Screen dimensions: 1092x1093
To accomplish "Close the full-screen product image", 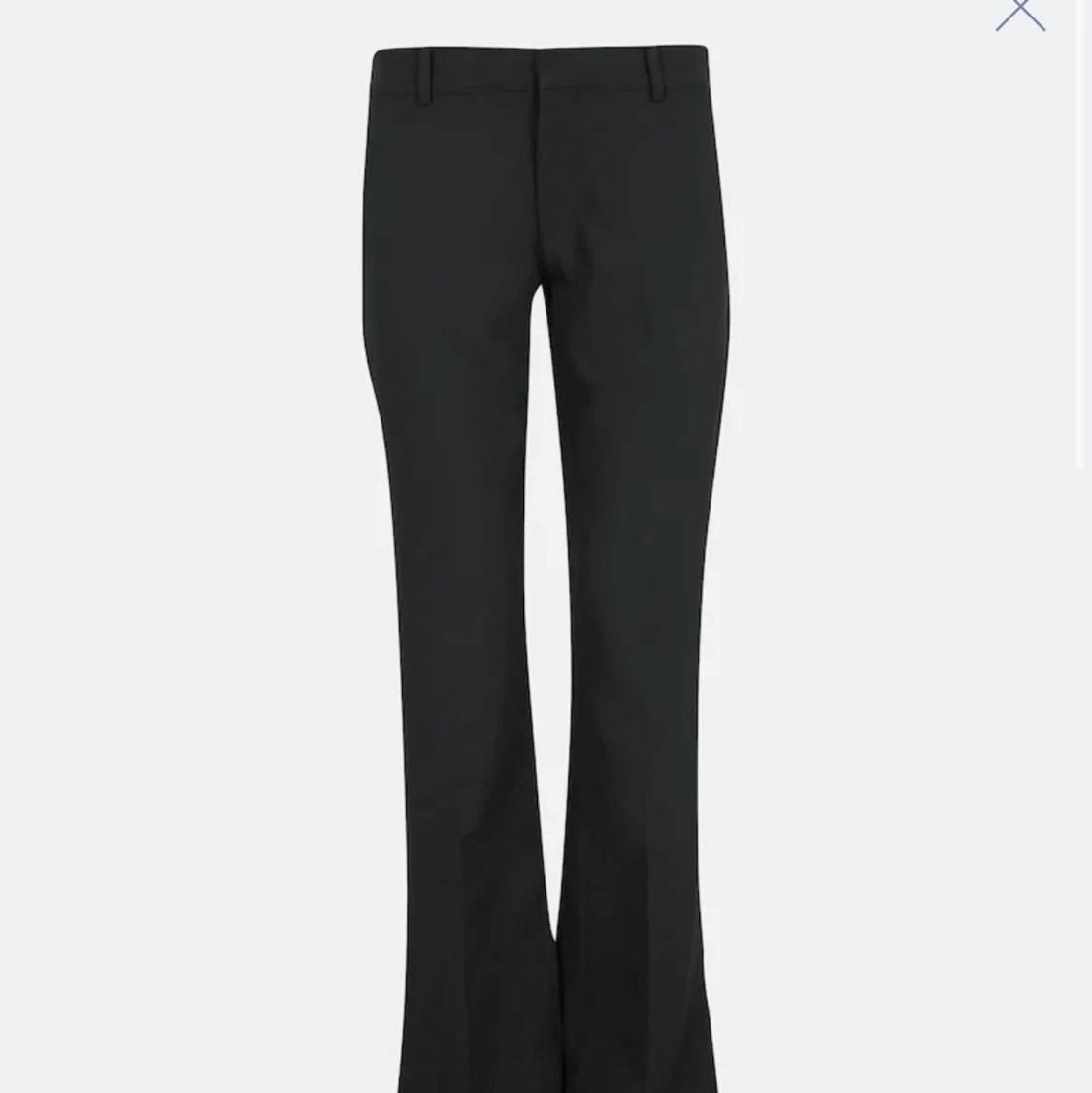I will (1020, 12).
